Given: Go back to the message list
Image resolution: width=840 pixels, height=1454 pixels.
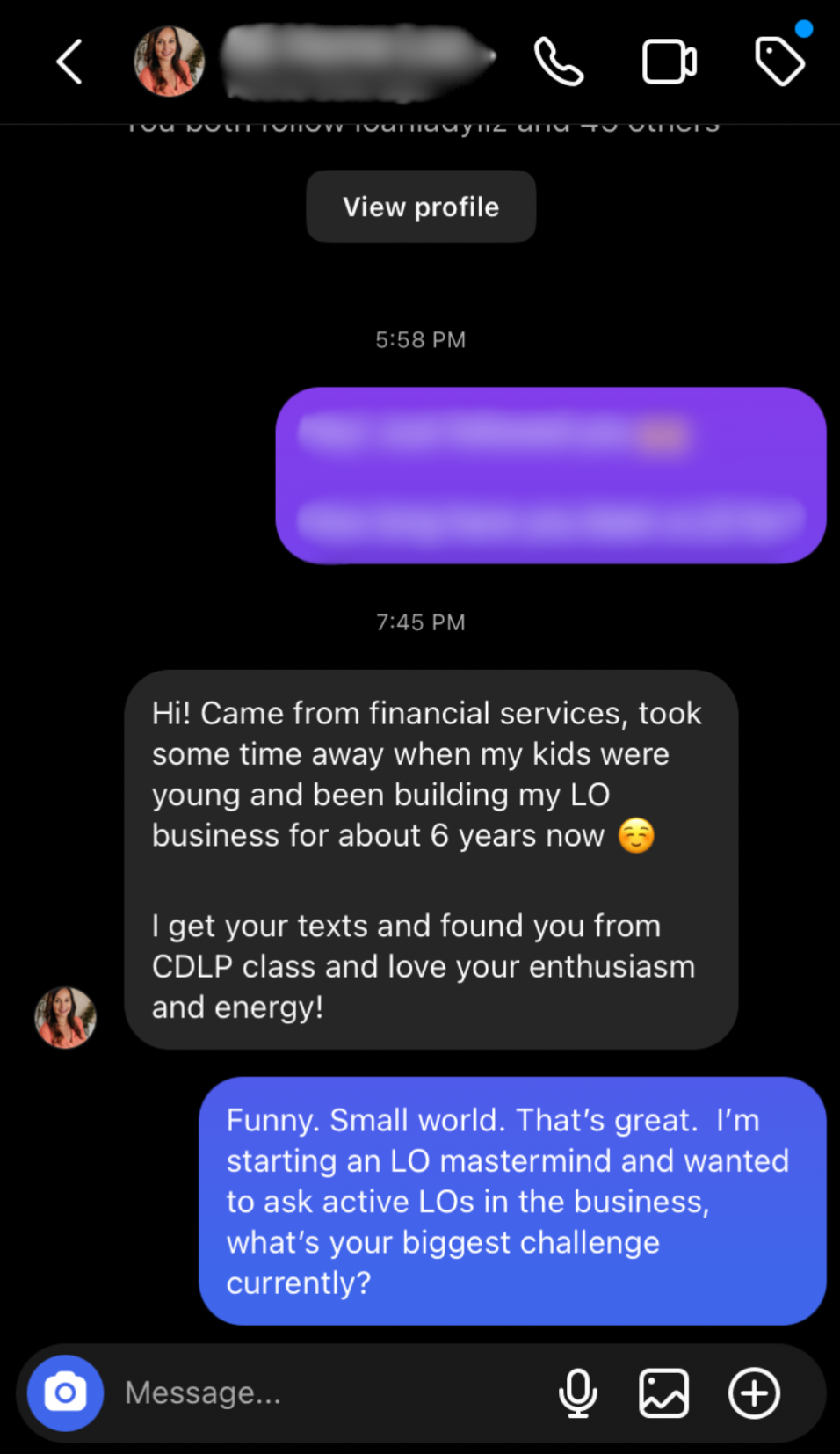Looking at the screenshot, I should tap(69, 62).
